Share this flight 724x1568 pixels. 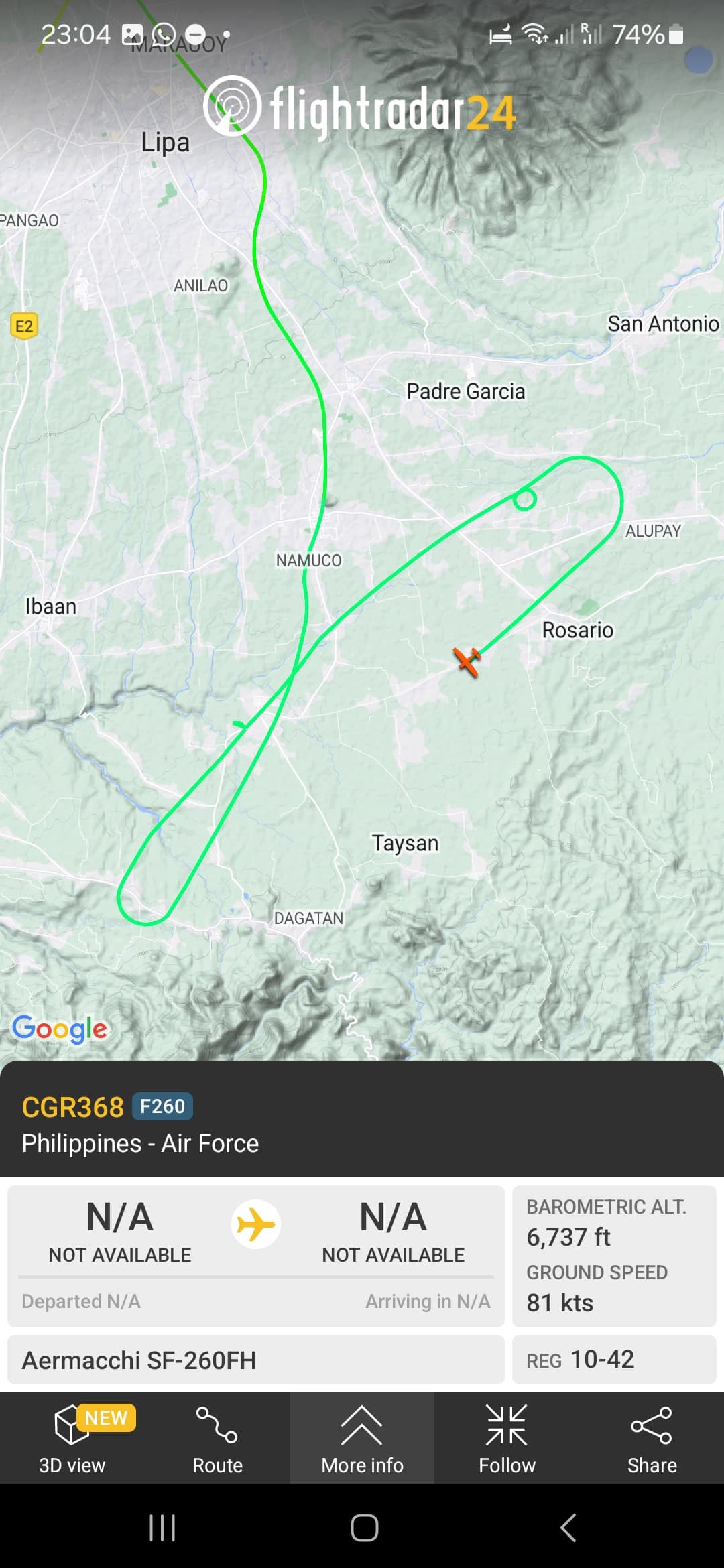coord(652,1438)
